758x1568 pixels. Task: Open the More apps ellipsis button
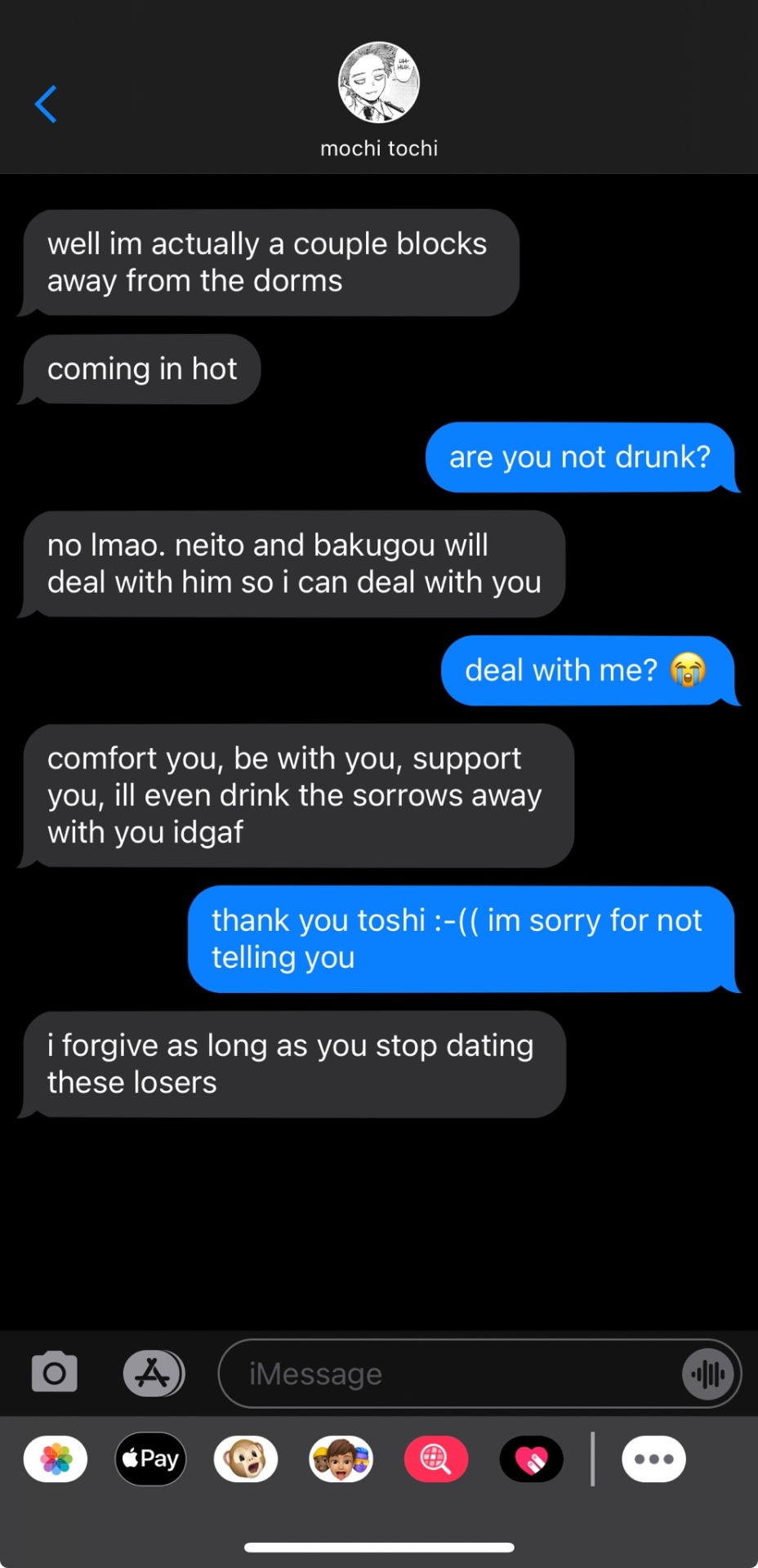tap(653, 1459)
